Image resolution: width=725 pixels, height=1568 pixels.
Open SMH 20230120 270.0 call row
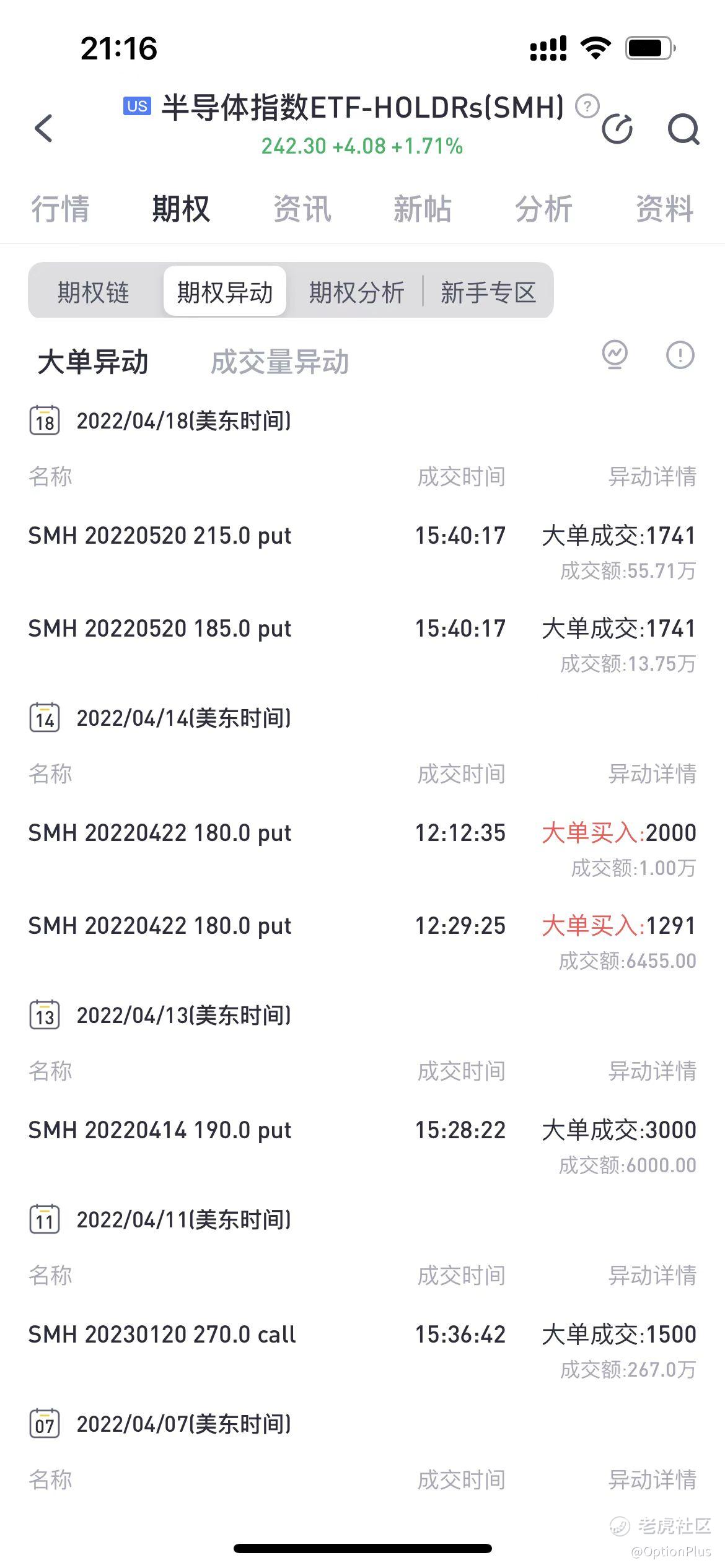click(362, 1350)
